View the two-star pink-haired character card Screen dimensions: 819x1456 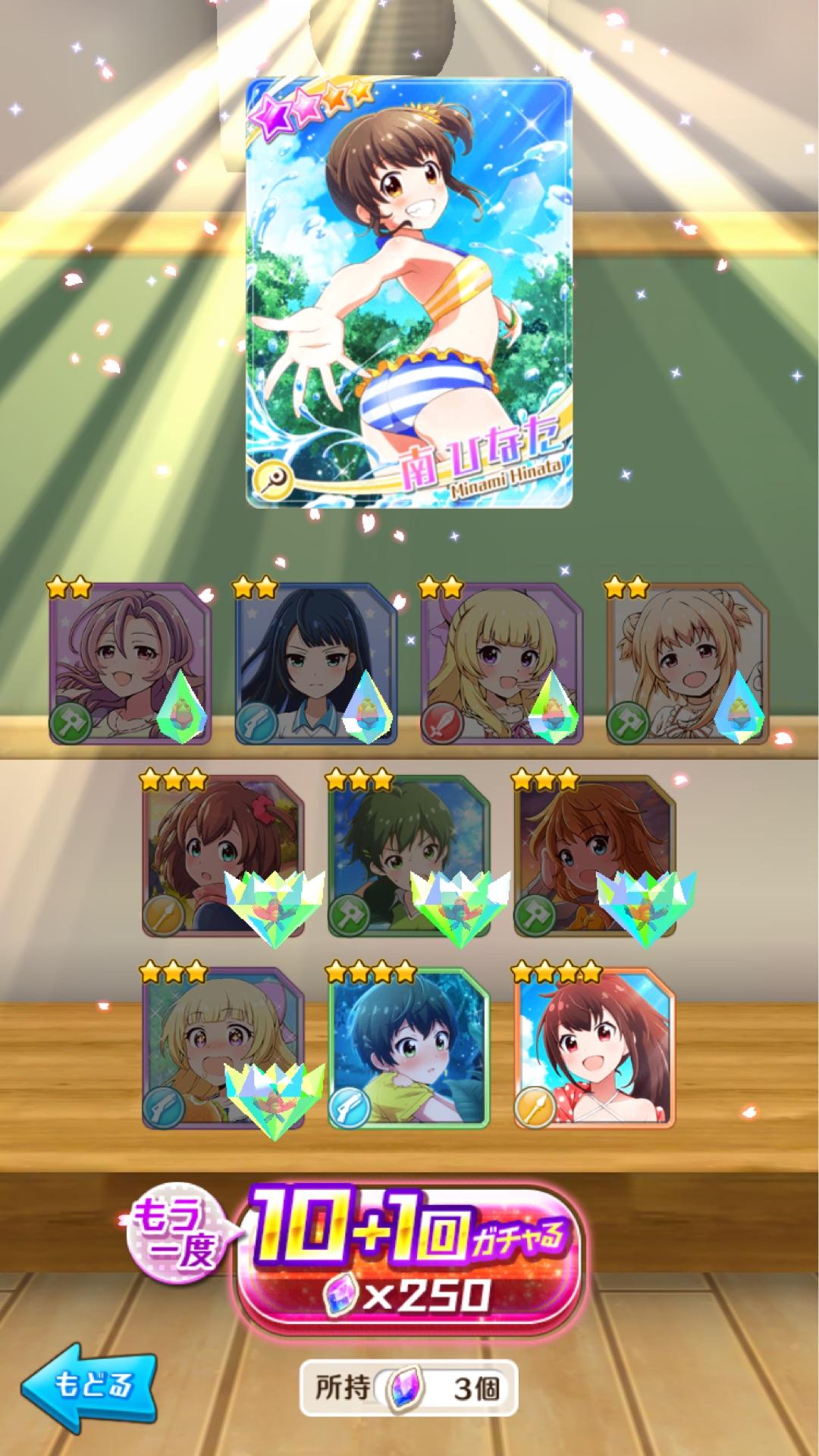click(x=130, y=663)
